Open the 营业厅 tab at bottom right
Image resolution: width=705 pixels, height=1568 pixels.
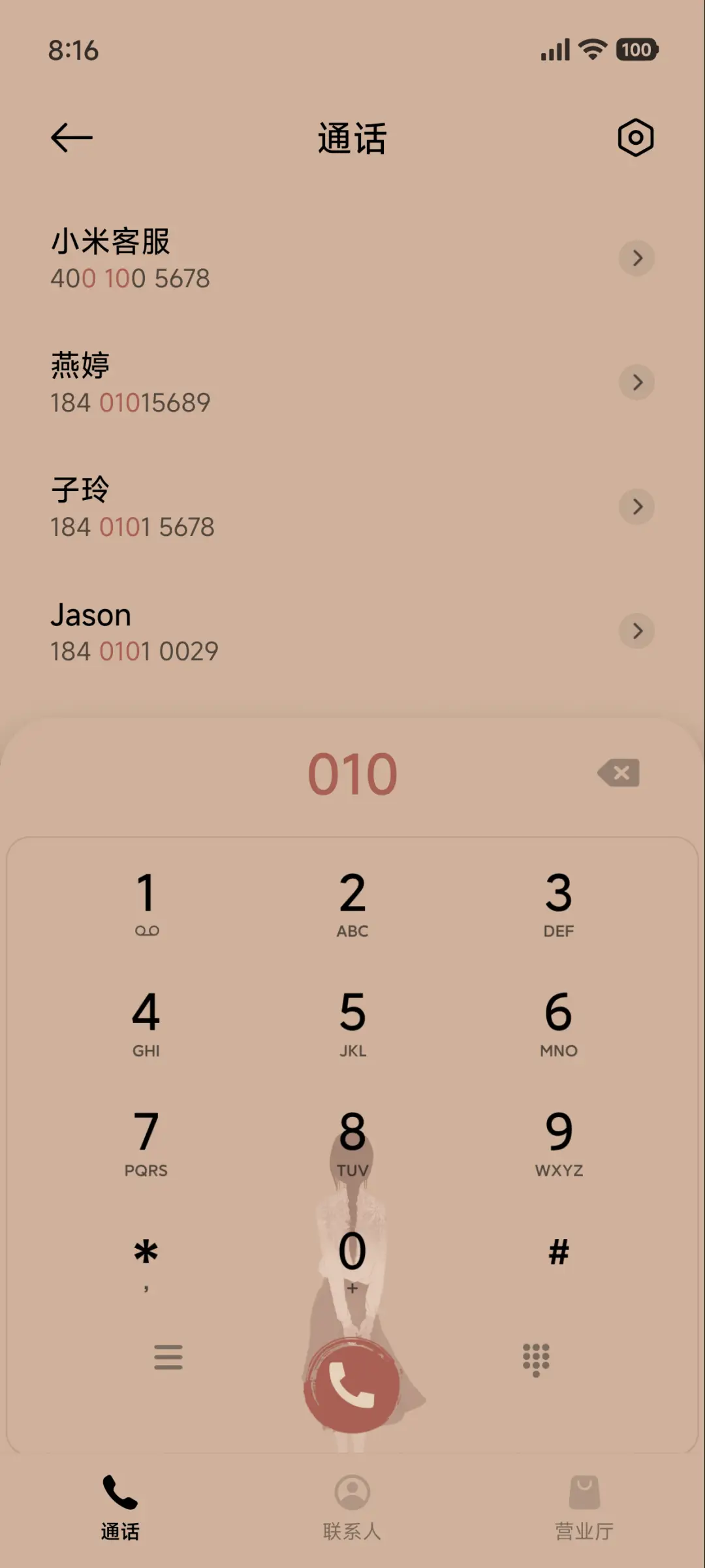pos(584,1508)
